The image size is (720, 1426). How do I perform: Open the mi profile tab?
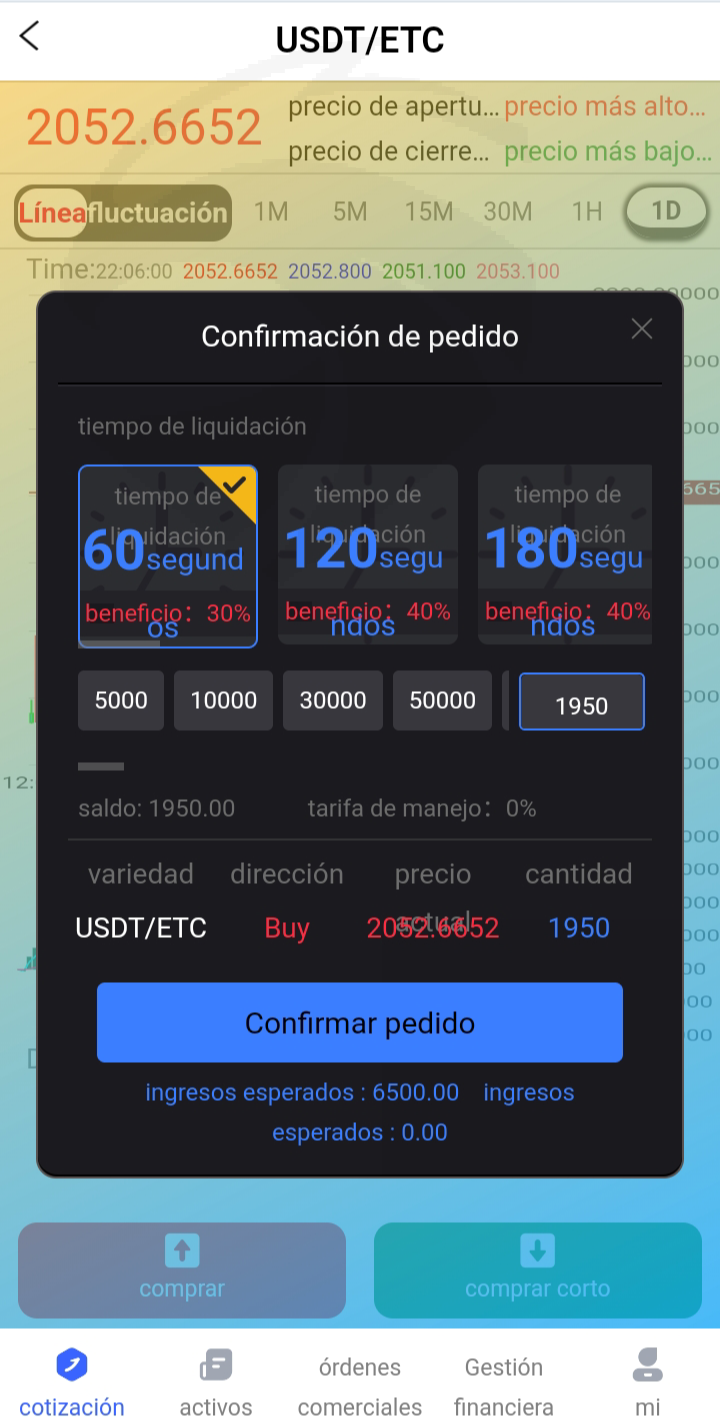click(648, 1382)
